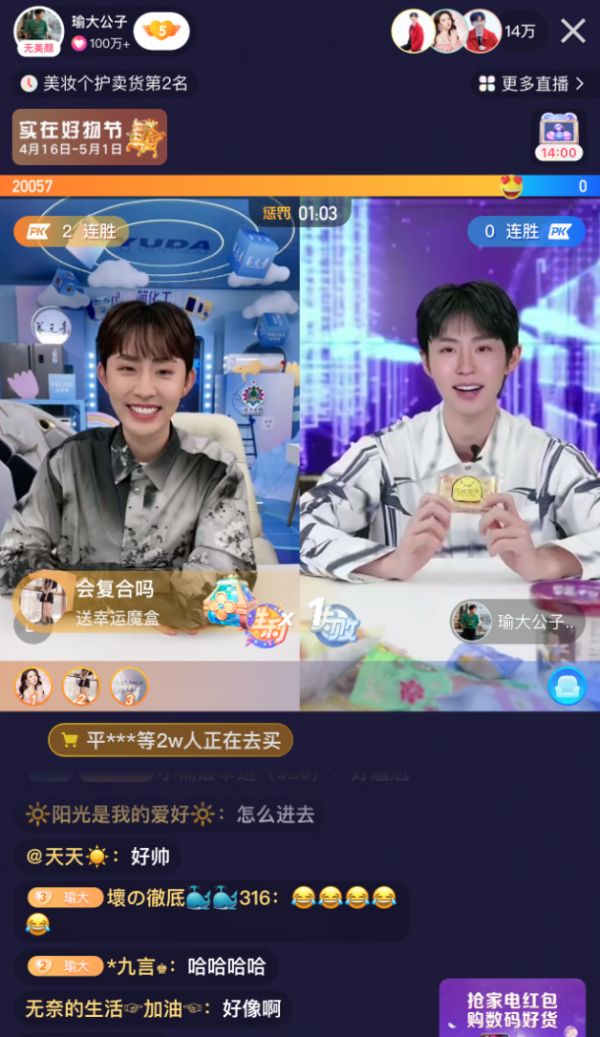This screenshot has width=600, height=1037.
Task: View the first-ranked top contributor avatar
Action: pos(33,686)
